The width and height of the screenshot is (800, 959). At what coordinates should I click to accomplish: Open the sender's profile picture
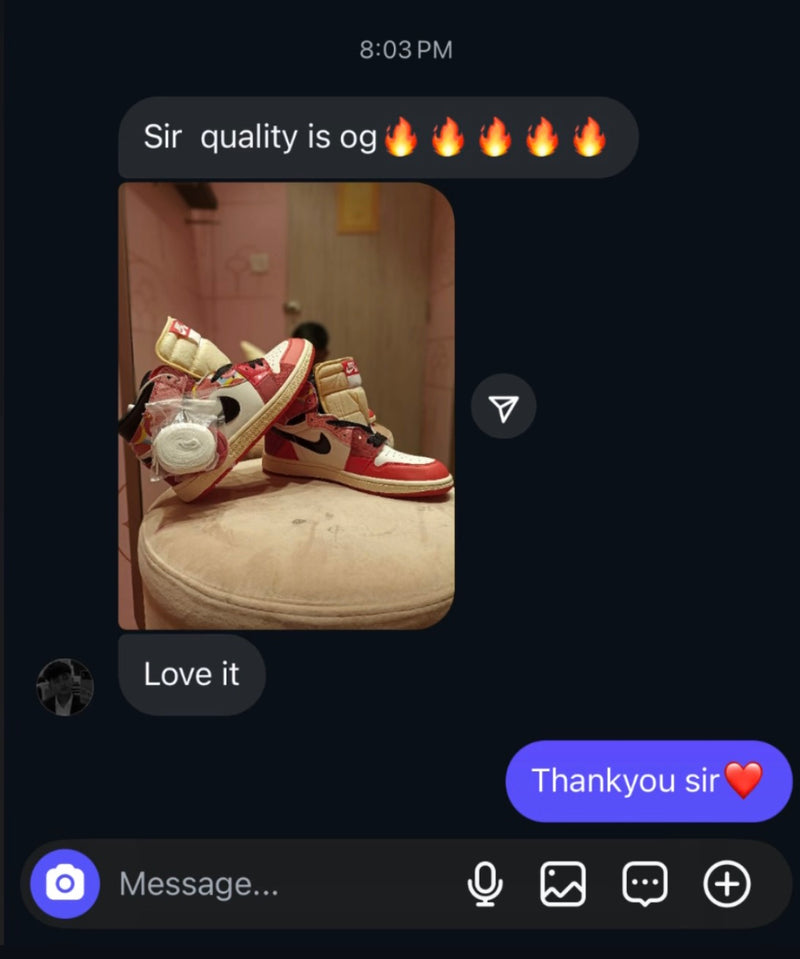(65, 687)
